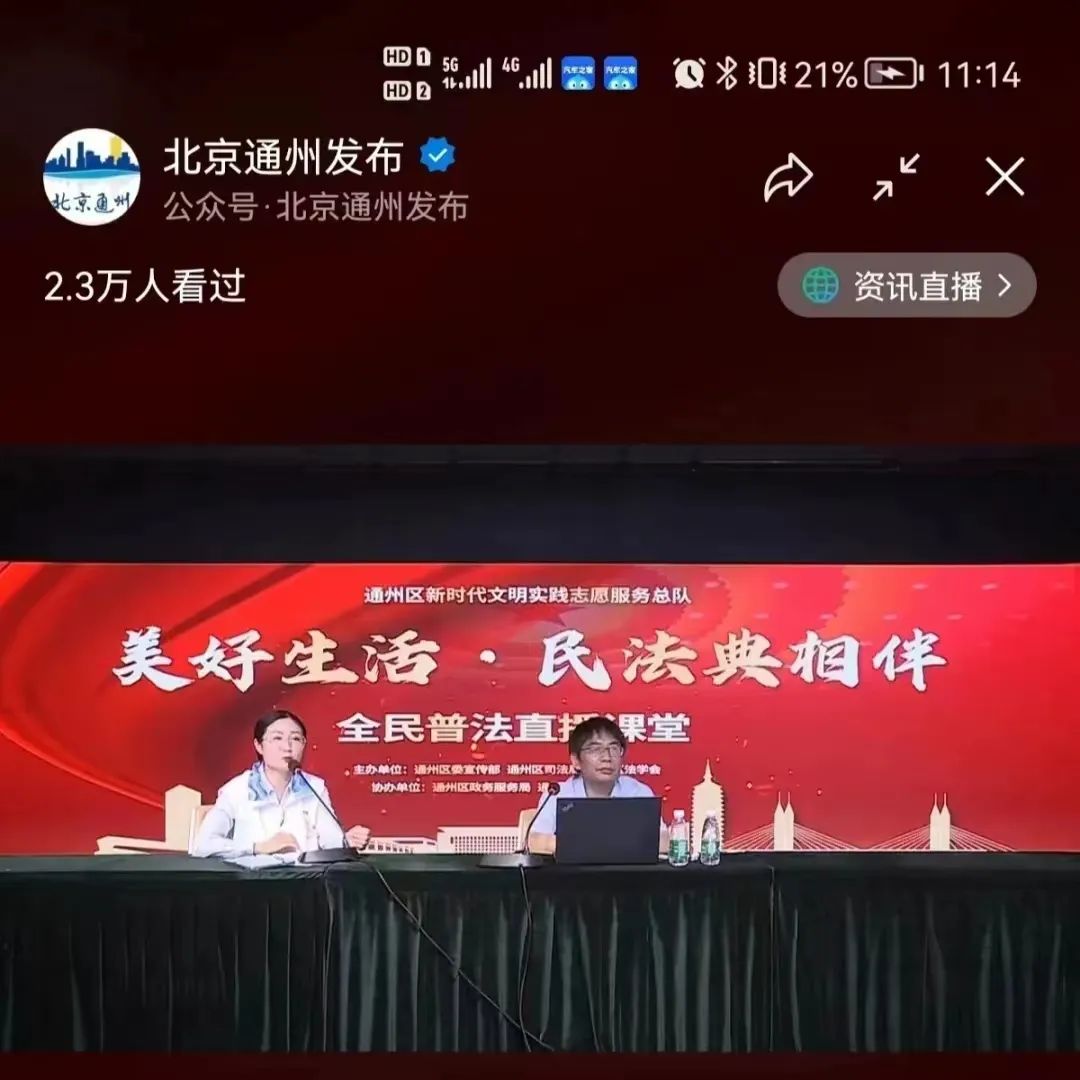Close the live stream

point(1004,177)
